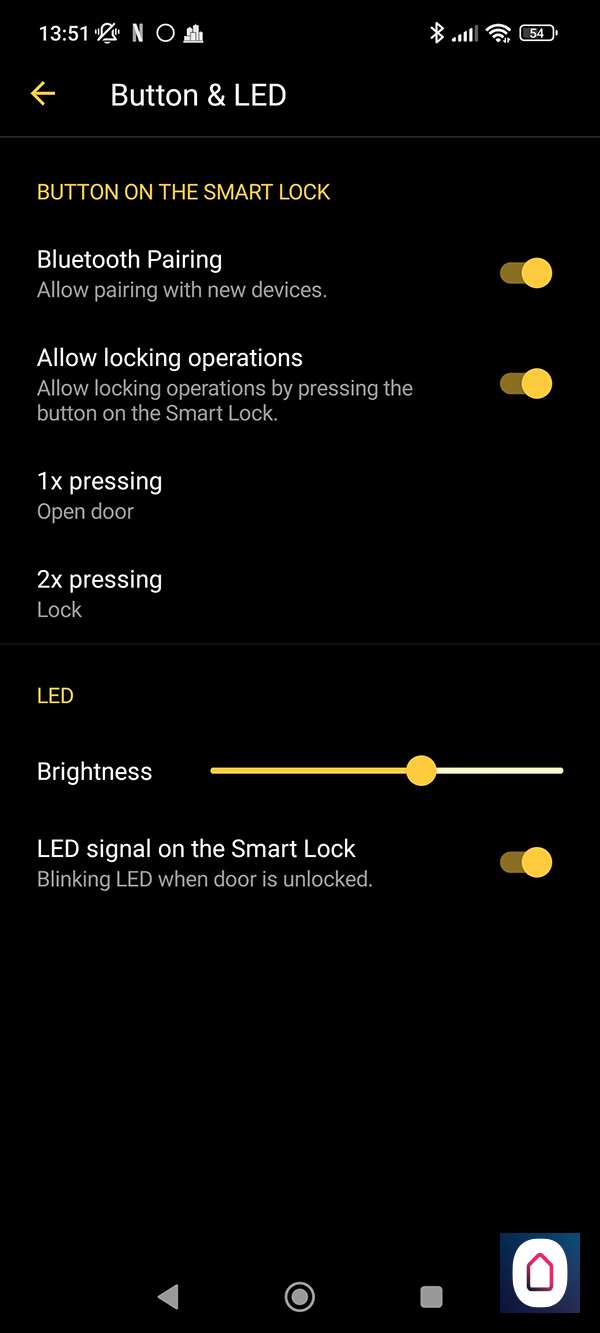
Task: Open recent apps from navigation bar
Action: pyautogui.click(x=431, y=1297)
